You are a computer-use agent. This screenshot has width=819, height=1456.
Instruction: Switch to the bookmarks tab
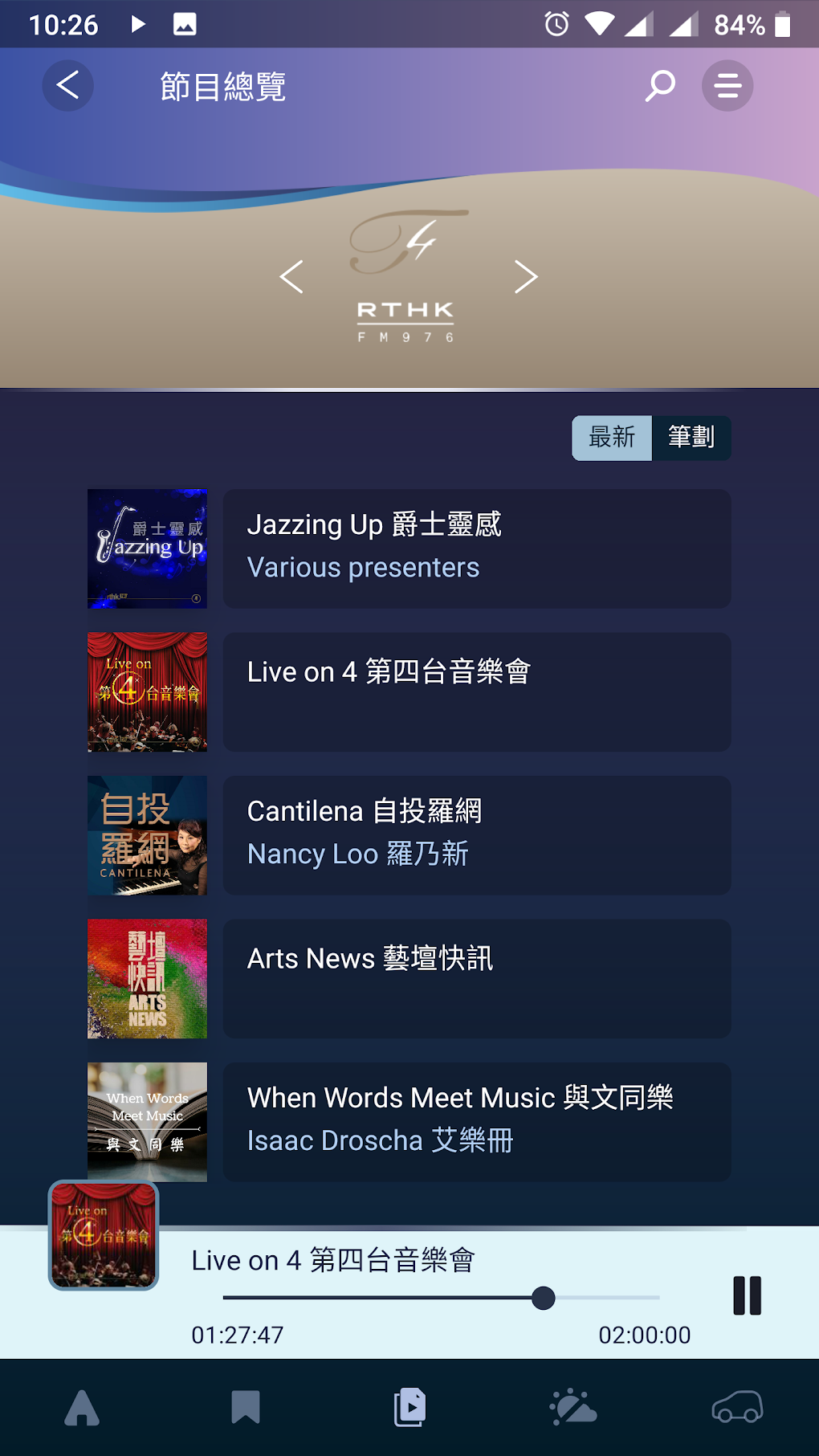246,1408
